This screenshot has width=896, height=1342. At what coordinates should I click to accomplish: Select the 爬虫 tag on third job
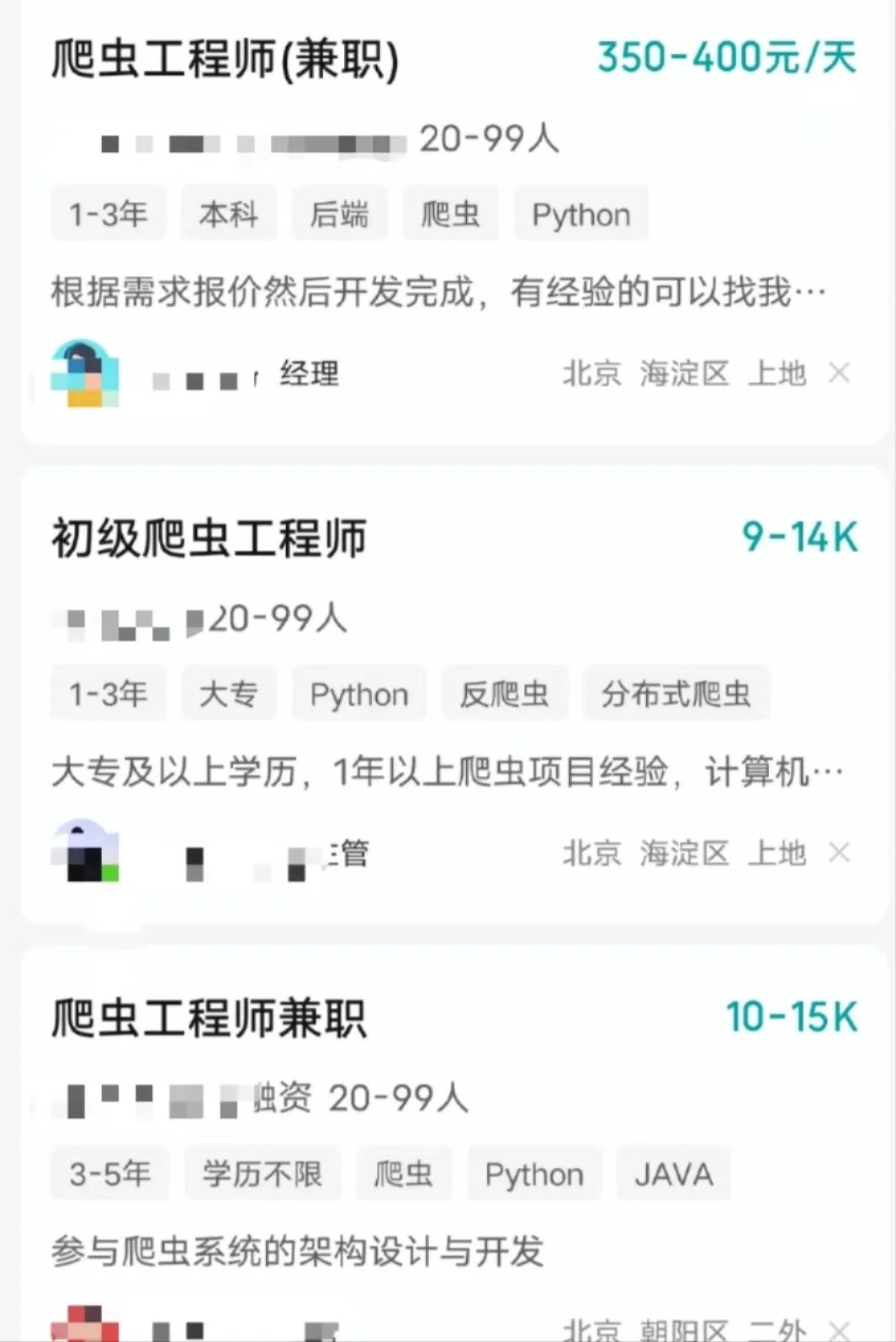pos(404,1173)
